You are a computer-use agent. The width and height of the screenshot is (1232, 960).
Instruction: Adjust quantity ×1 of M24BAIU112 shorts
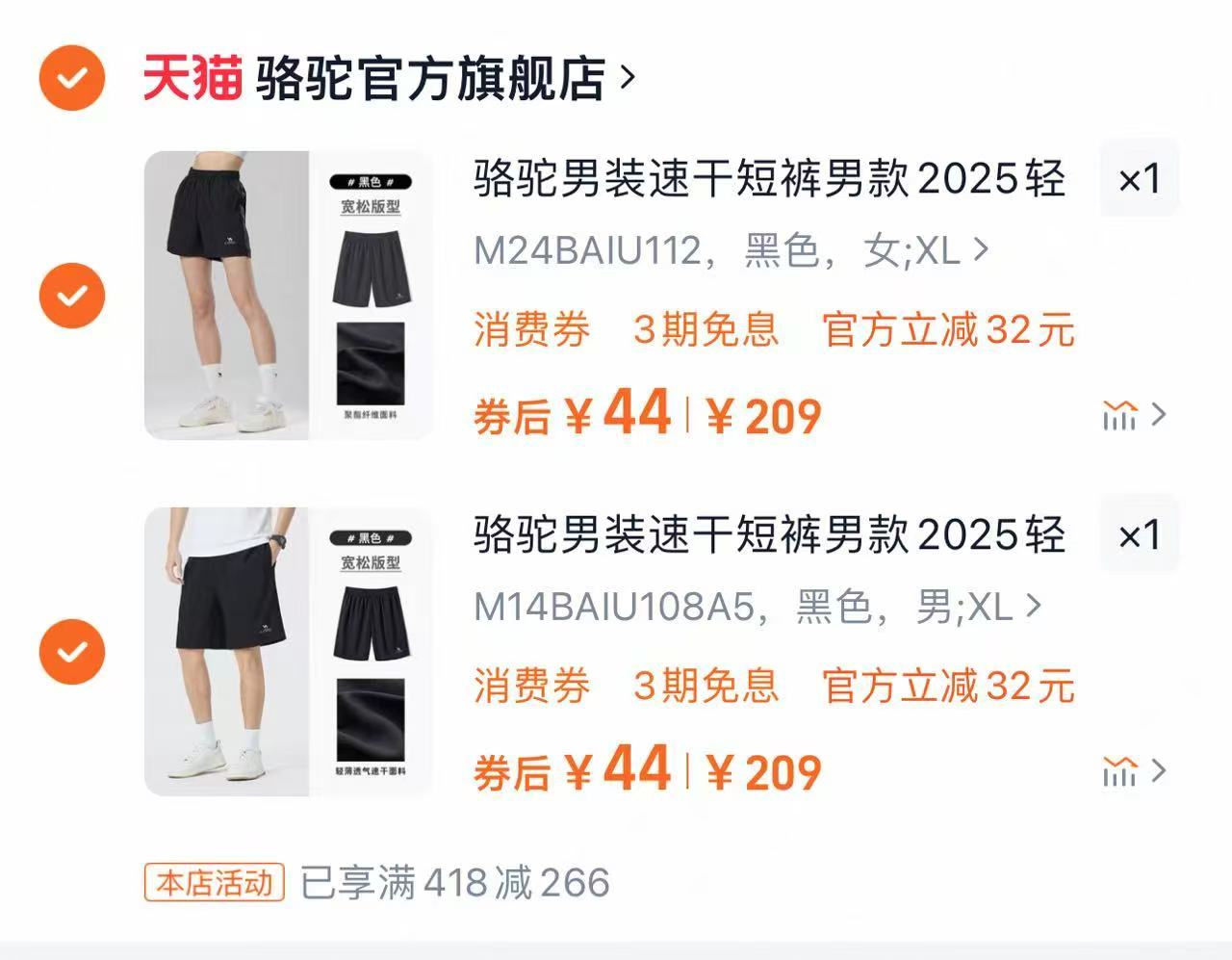click(1139, 179)
